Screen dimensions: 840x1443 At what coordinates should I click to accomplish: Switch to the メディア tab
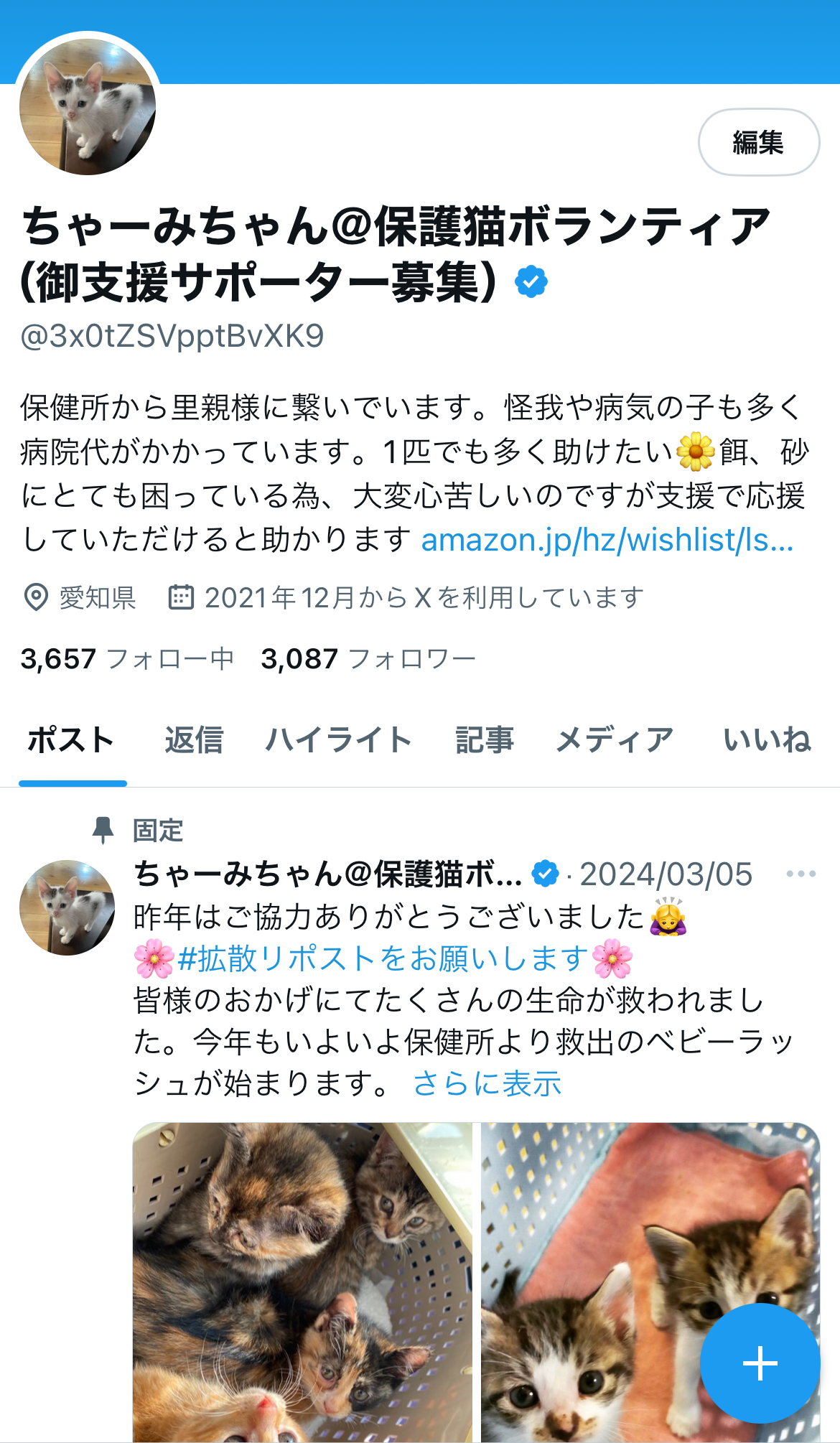click(x=615, y=740)
